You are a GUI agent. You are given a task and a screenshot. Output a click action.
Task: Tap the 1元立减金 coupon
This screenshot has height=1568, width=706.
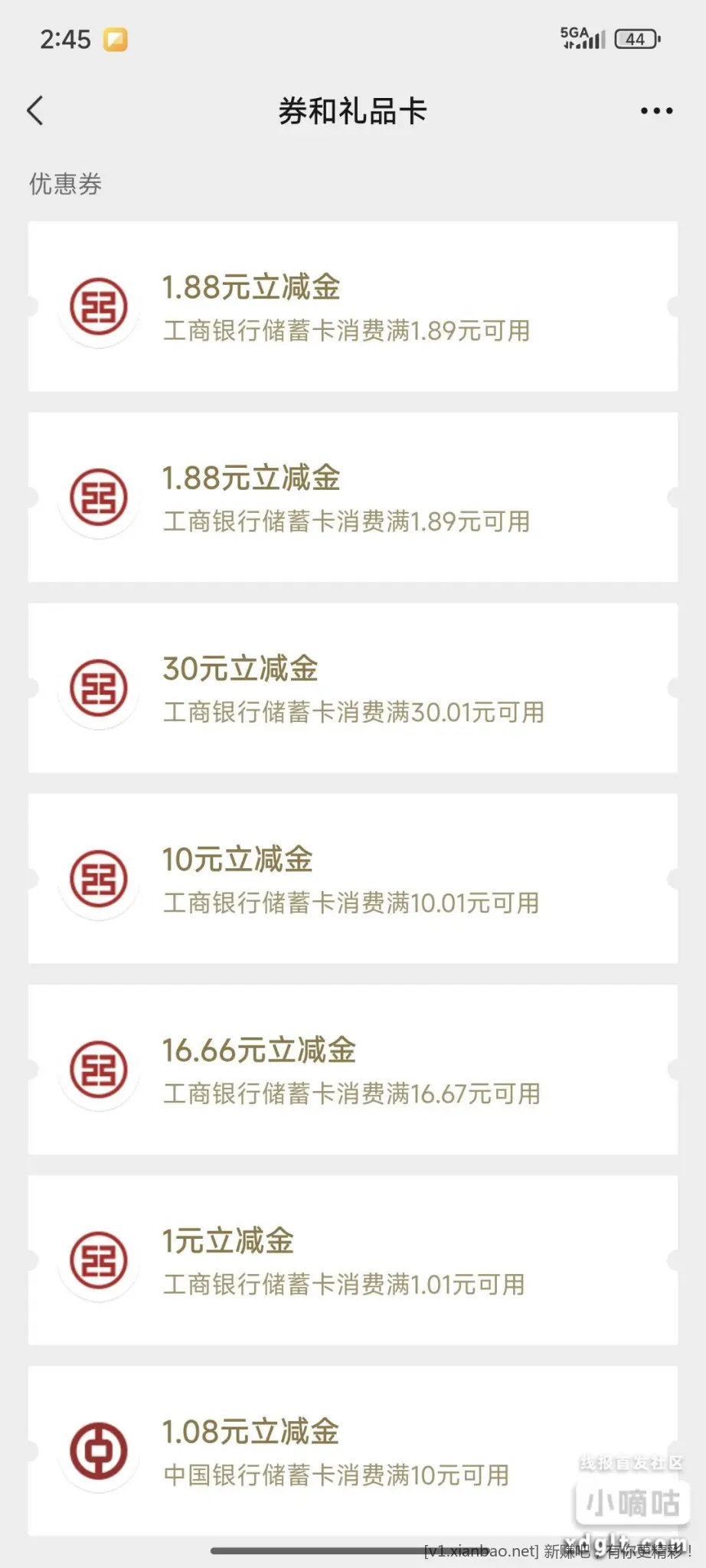point(352,1259)
